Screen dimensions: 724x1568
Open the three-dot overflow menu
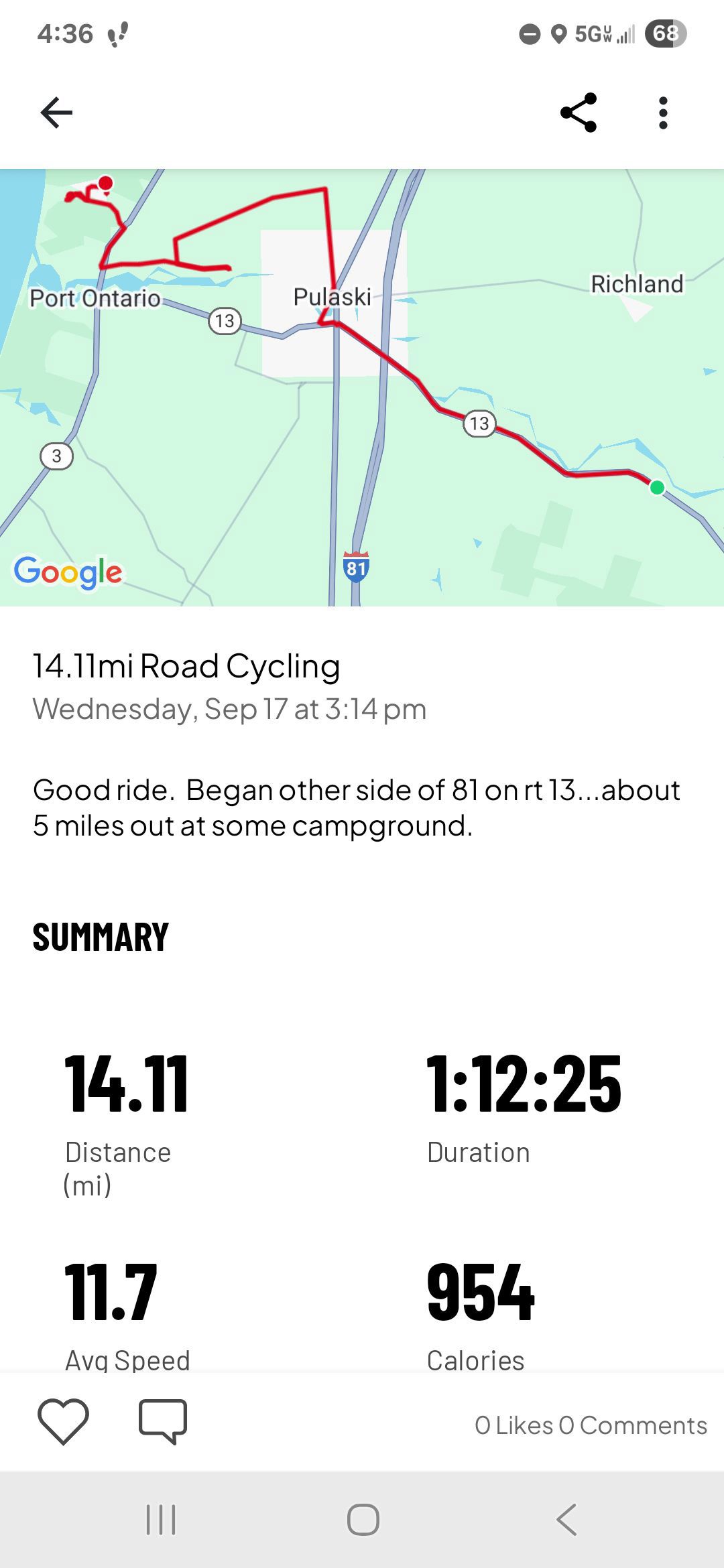pos(663,113)
